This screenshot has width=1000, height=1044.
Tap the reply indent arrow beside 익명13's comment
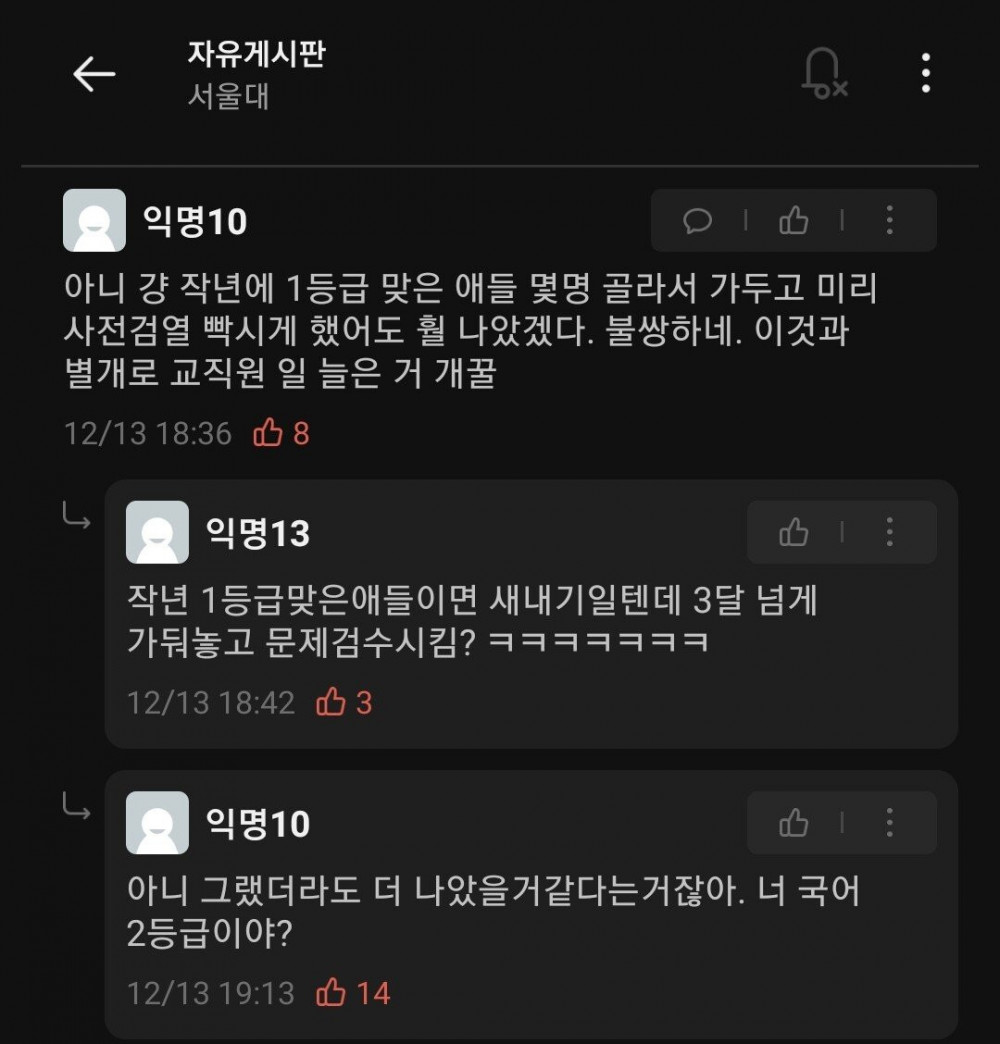(76, 517)
